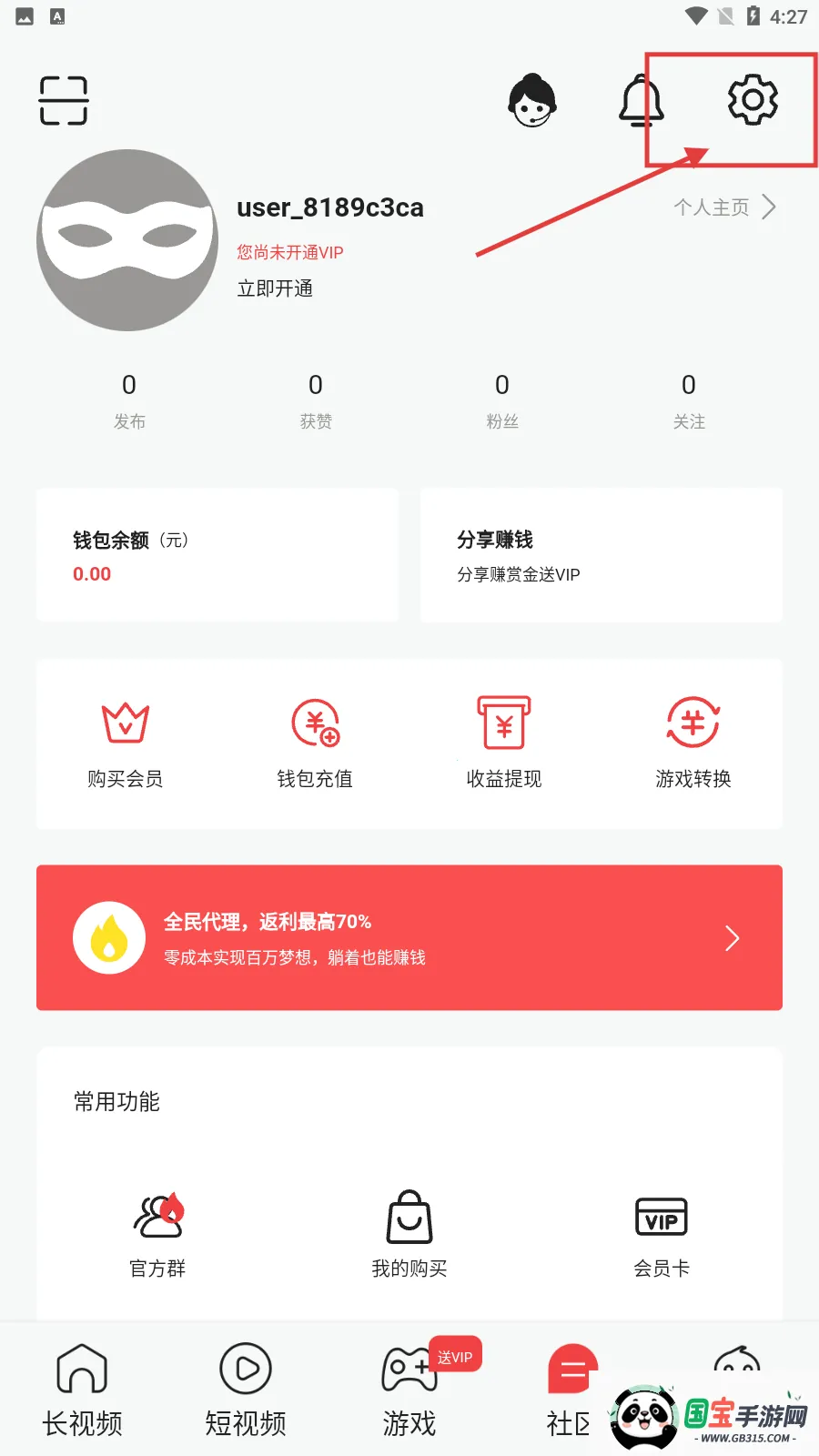Choose 游戏转换 game conversion
Screen dimensions: 819x1456
click(693, 743)
